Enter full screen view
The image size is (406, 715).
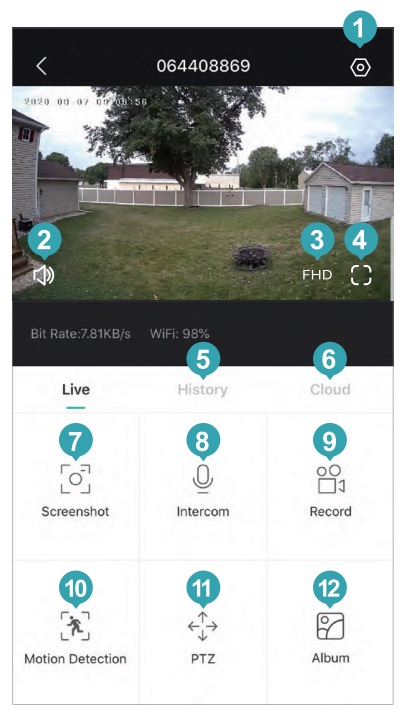[361, 275]
